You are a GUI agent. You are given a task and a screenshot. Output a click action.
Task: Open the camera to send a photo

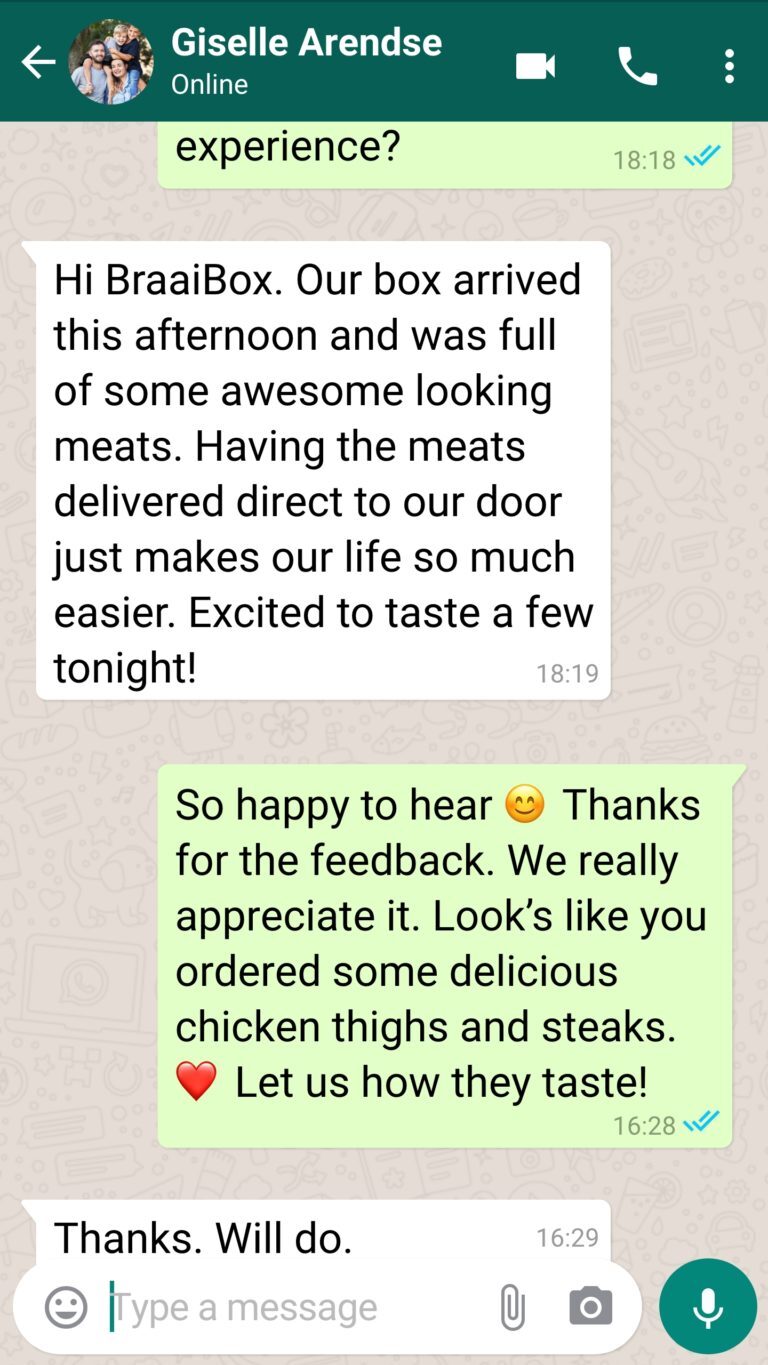tap(590, 1307)
